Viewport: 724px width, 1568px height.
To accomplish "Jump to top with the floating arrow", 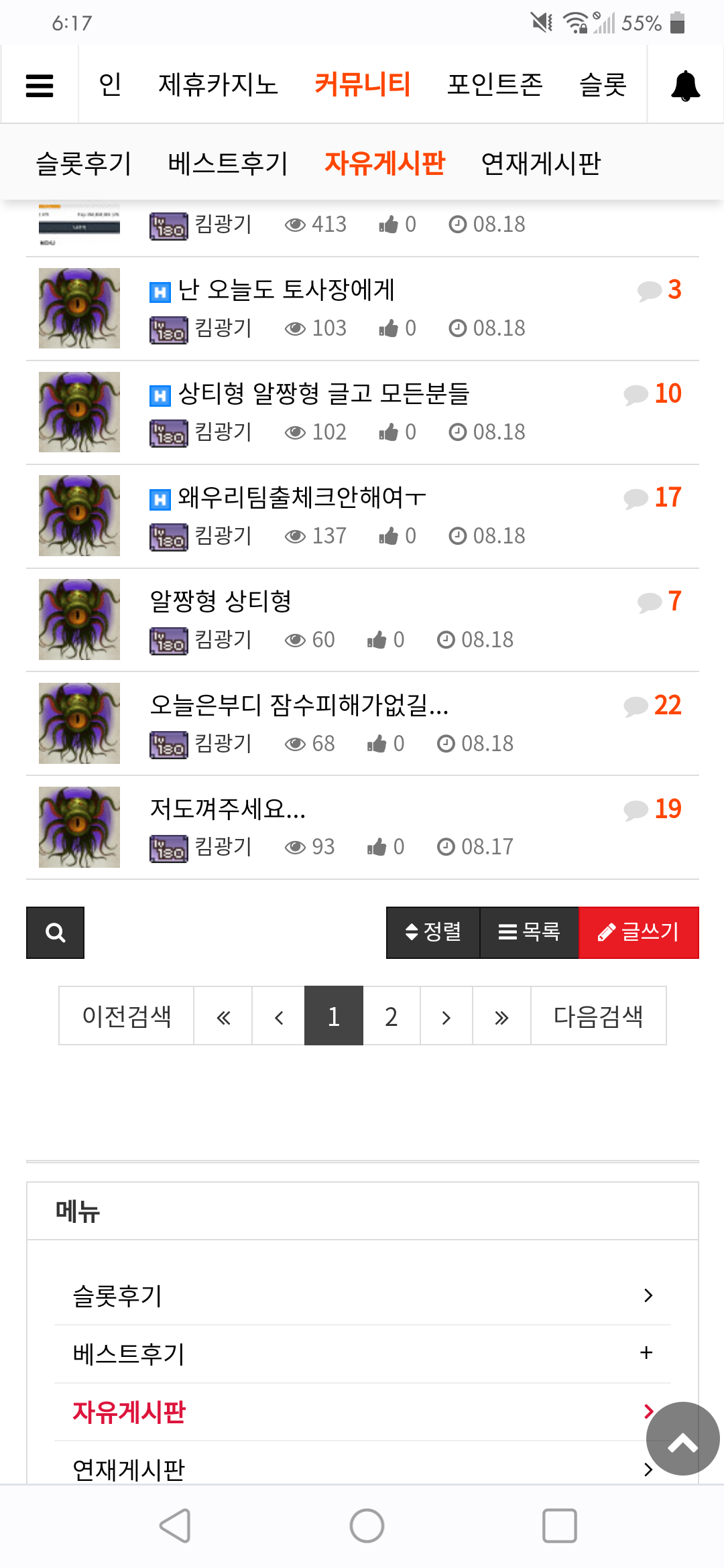I will [682, 1439].
